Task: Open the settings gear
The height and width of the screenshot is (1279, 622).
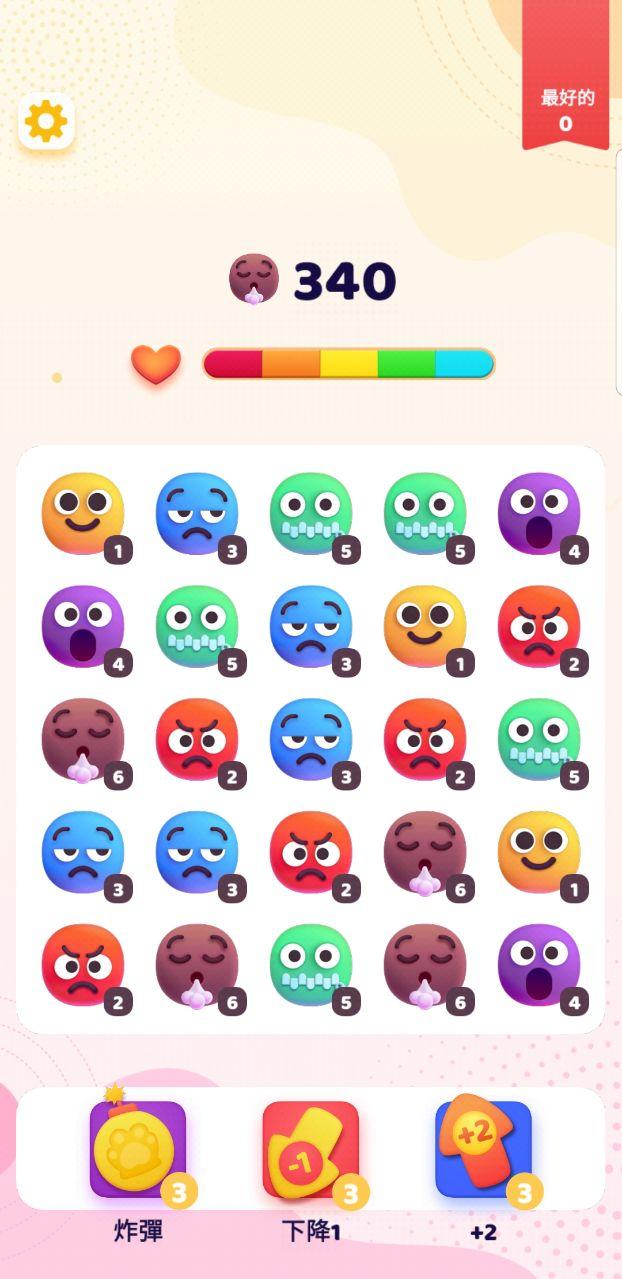Action: (46, 122)
